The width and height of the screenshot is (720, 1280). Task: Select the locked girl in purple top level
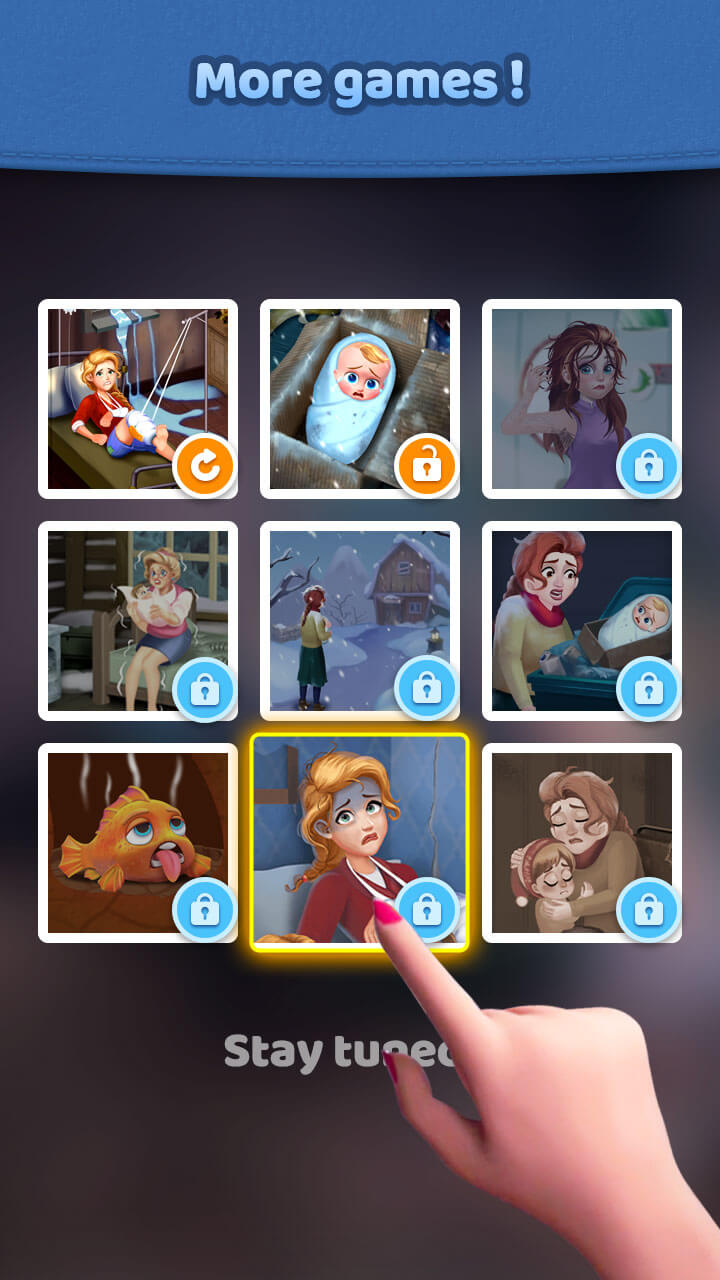pos(582,398)
